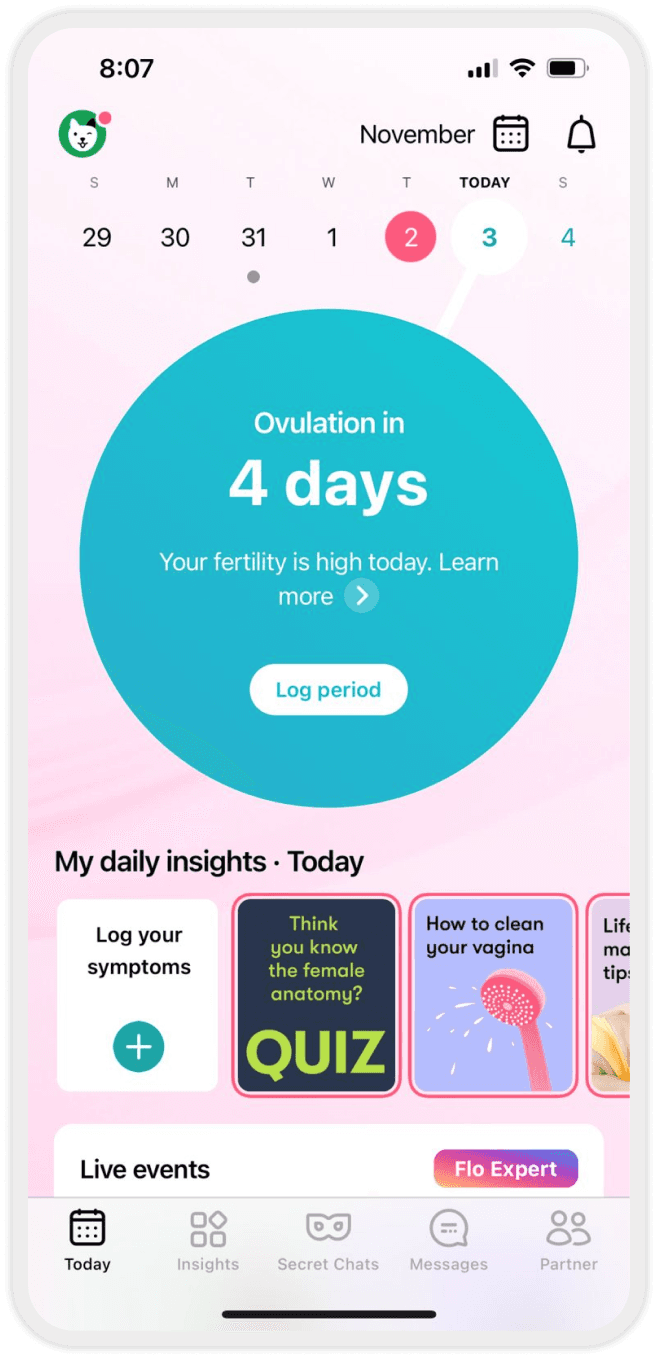Switch to the Insights tab
656x1357 pixels.
pyautogui.click(x=208, y=1241)
